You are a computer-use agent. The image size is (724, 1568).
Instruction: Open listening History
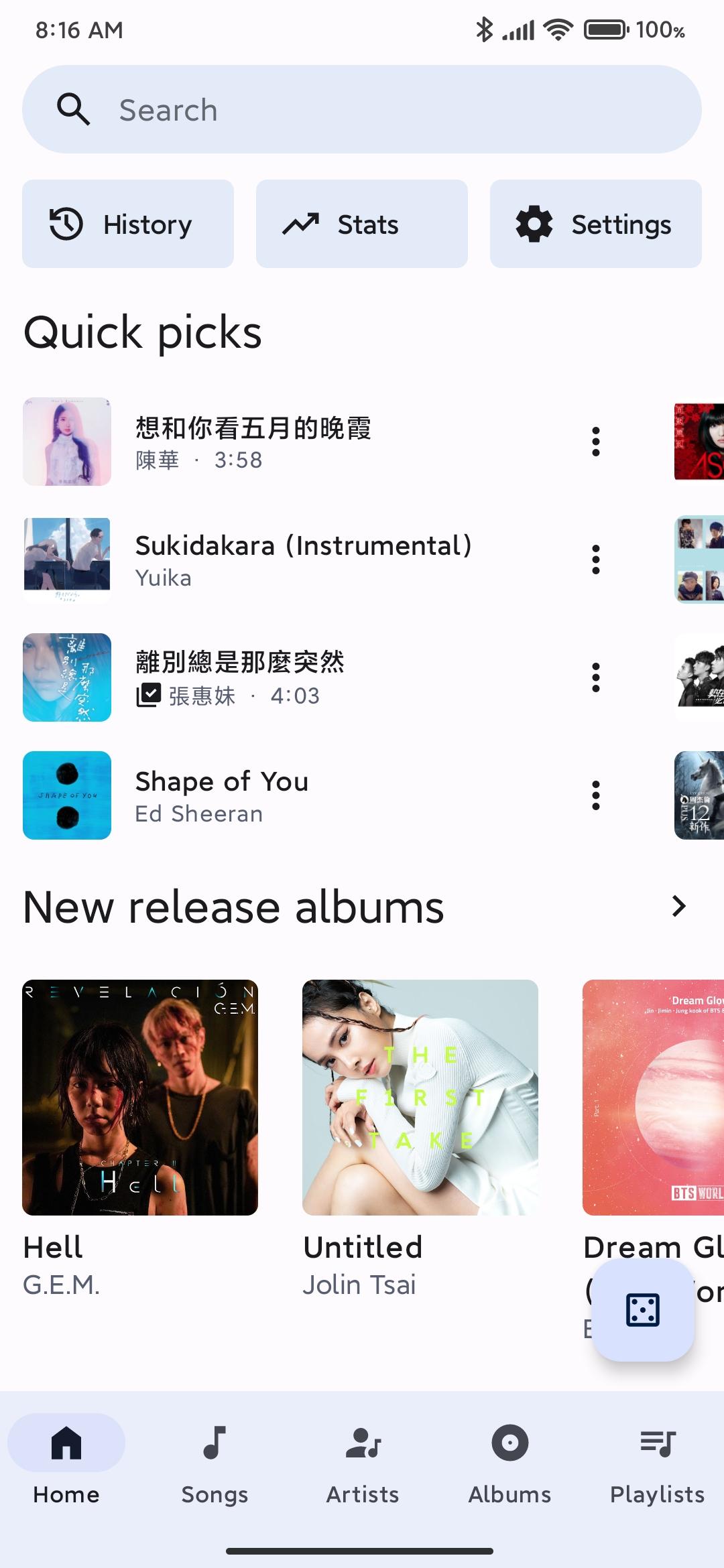click(128, 224)
